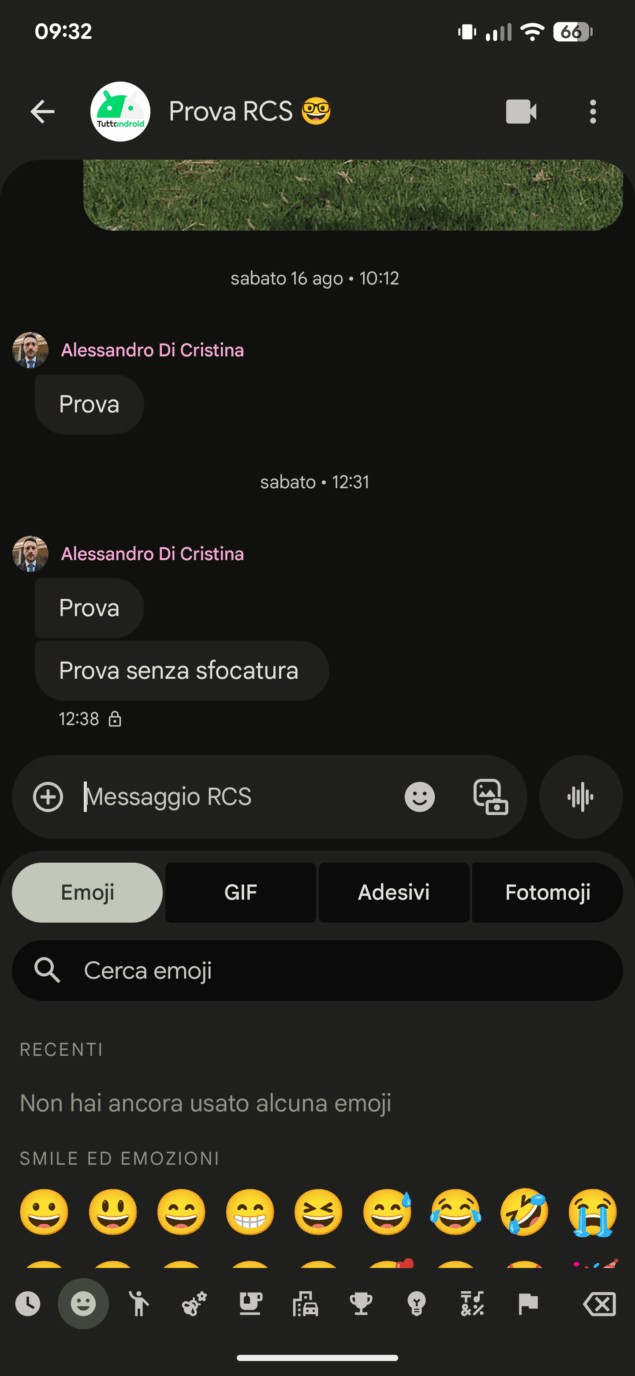
Task: Jump to recent emojis clock category
Action: (27, 1303)
